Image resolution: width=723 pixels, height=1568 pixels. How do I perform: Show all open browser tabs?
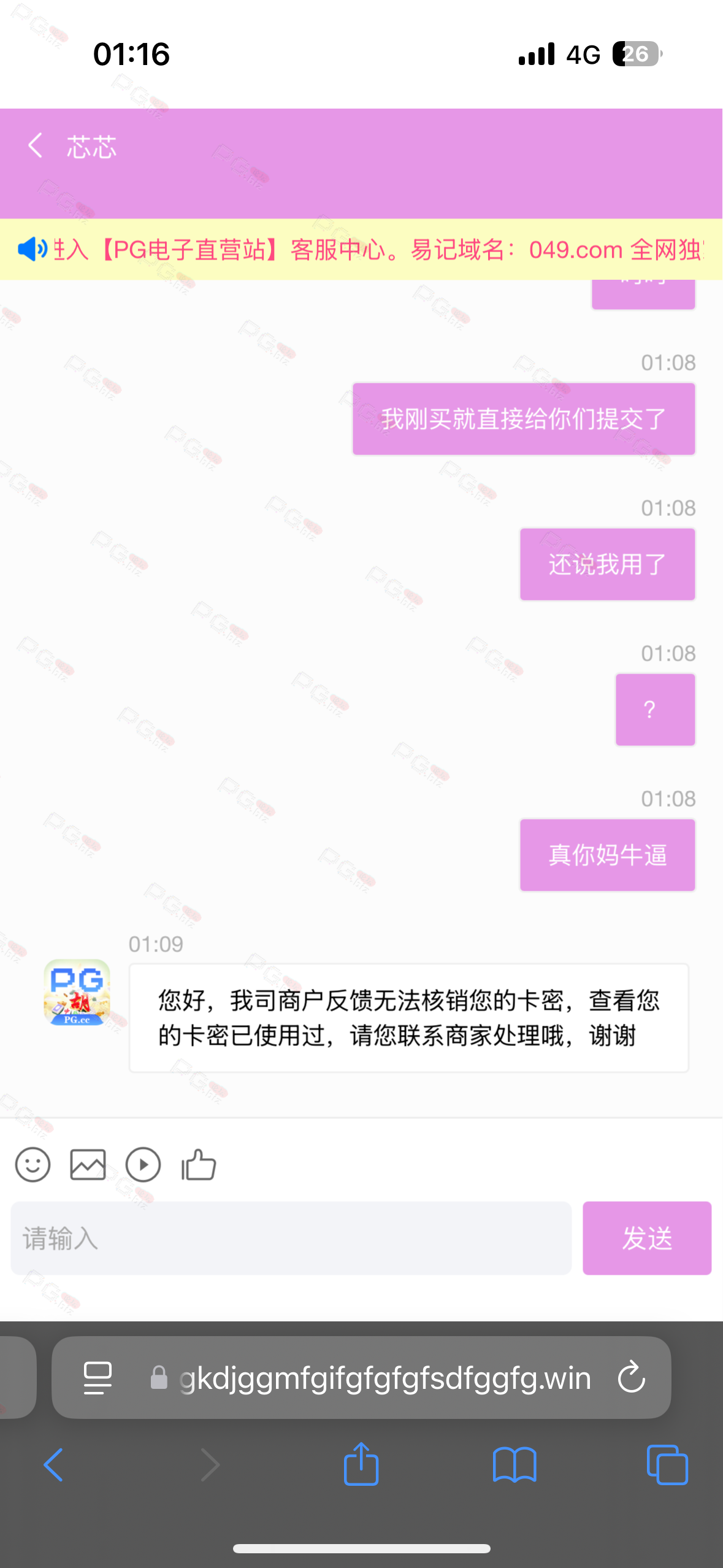click(x=667, y=1464)
